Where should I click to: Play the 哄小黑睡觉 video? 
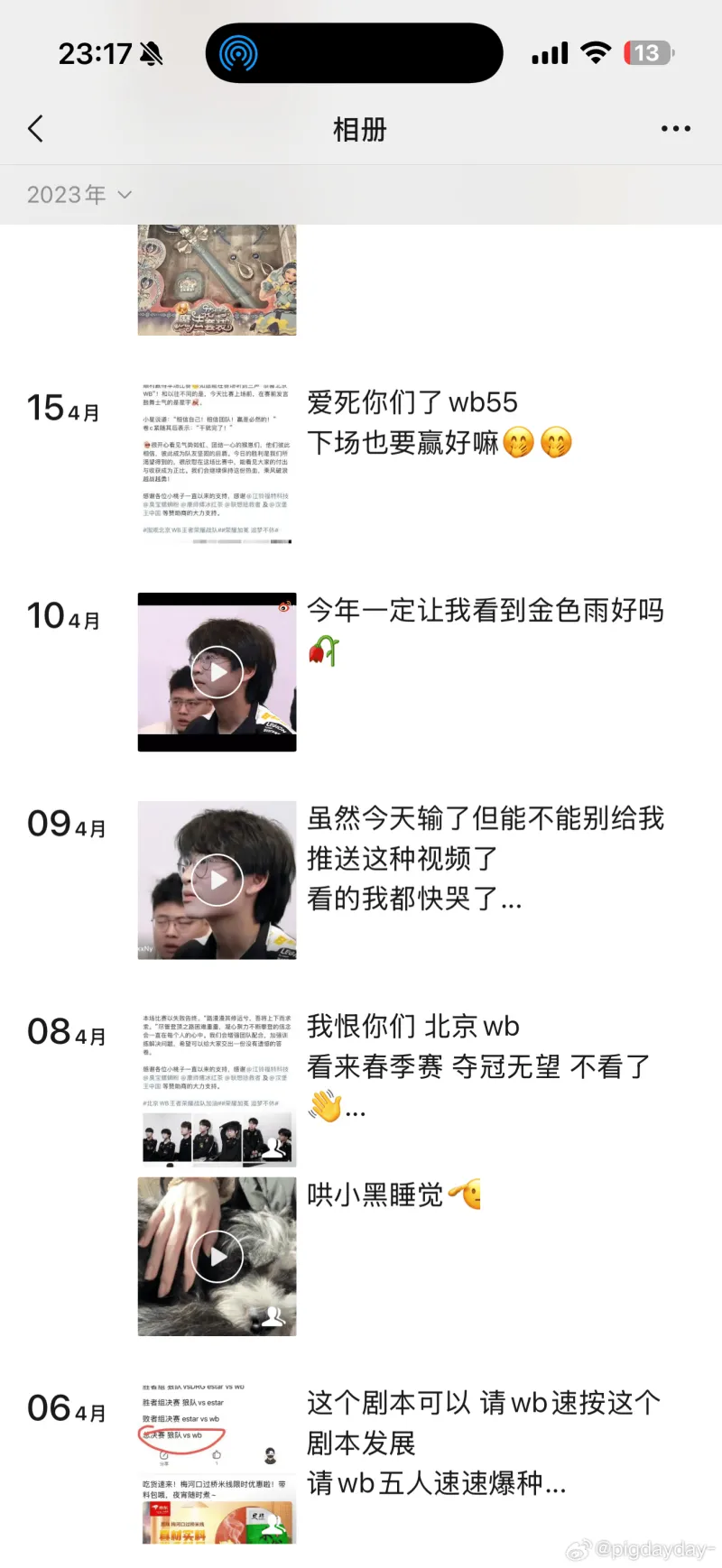(x=217, y=1256)
